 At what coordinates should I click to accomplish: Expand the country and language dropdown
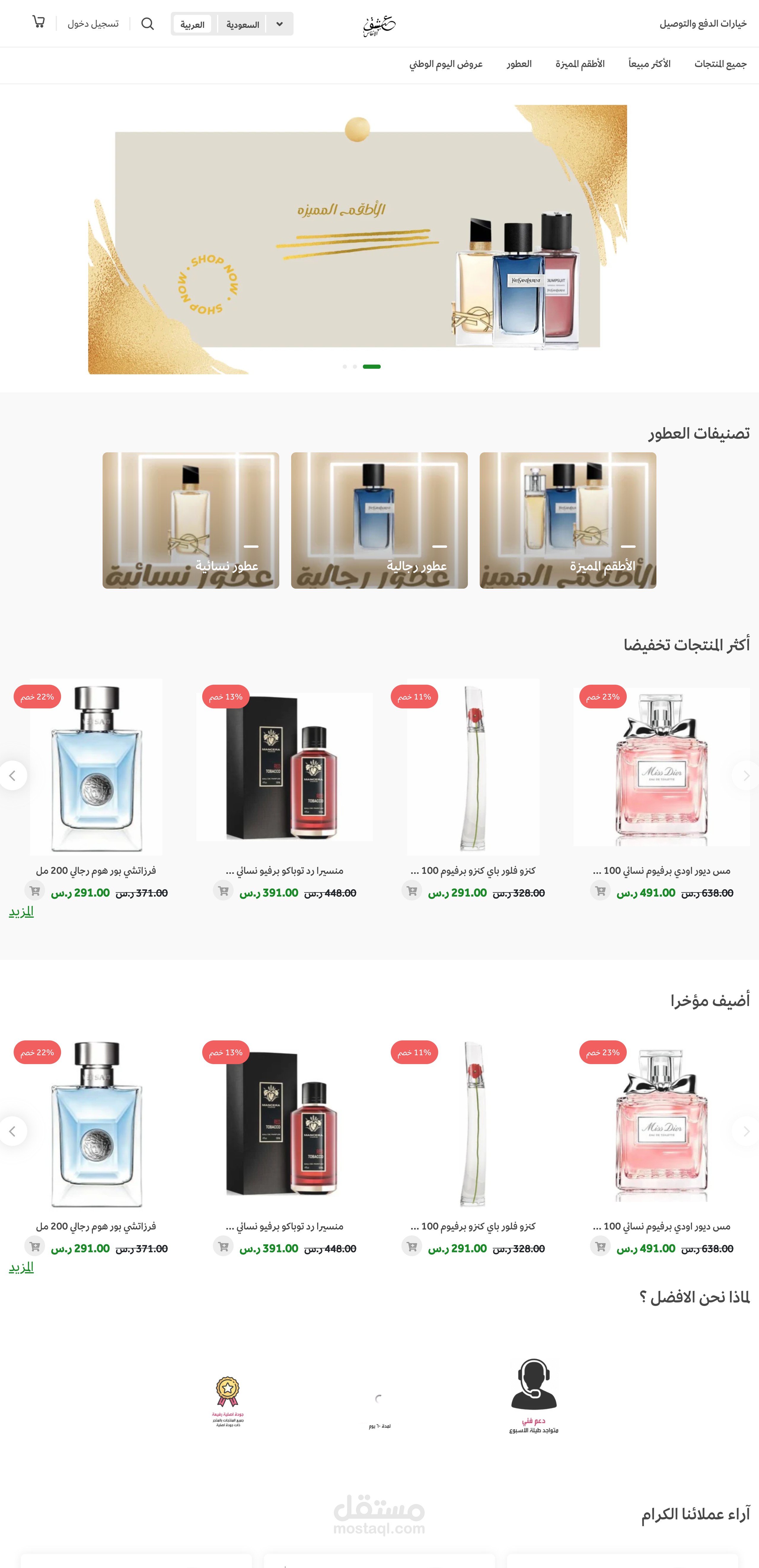[232, 24]
